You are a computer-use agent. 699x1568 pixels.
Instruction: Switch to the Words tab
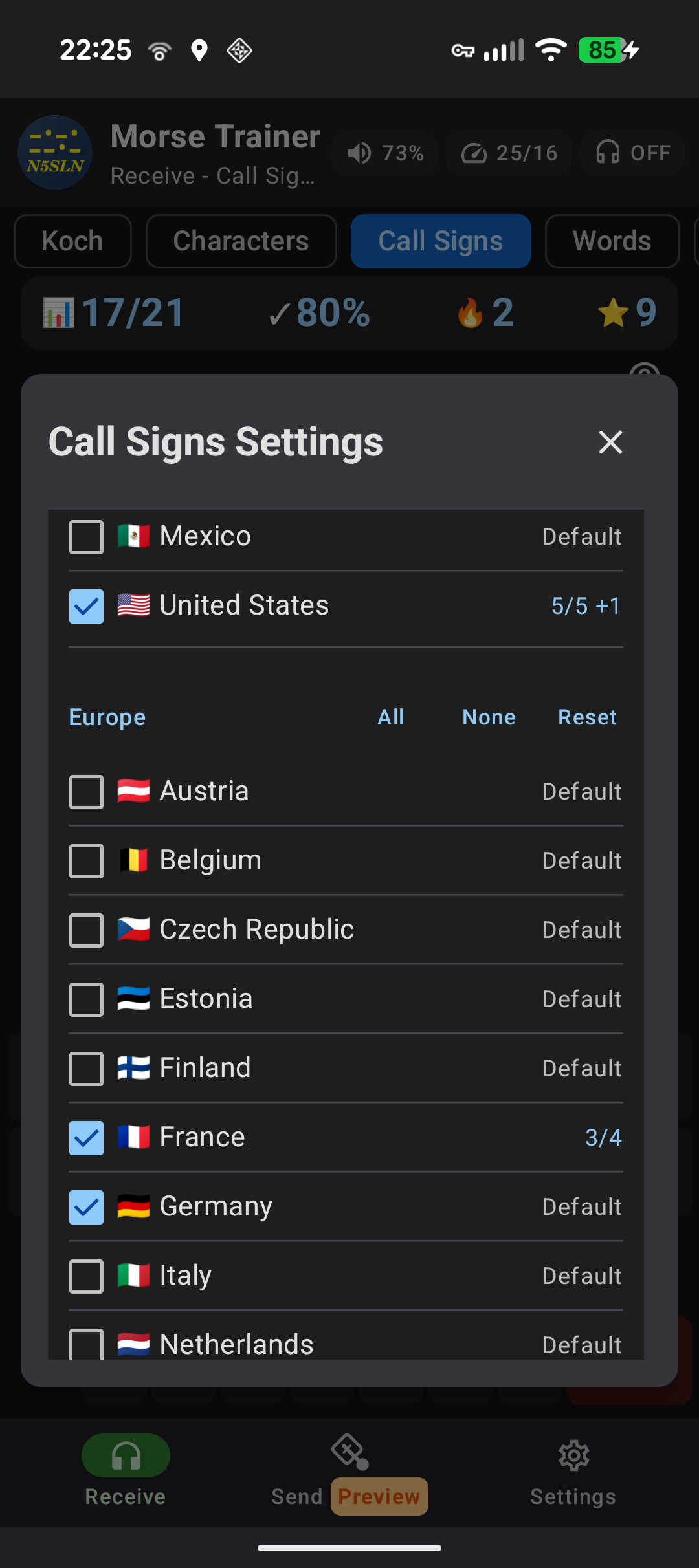point(612,241)
